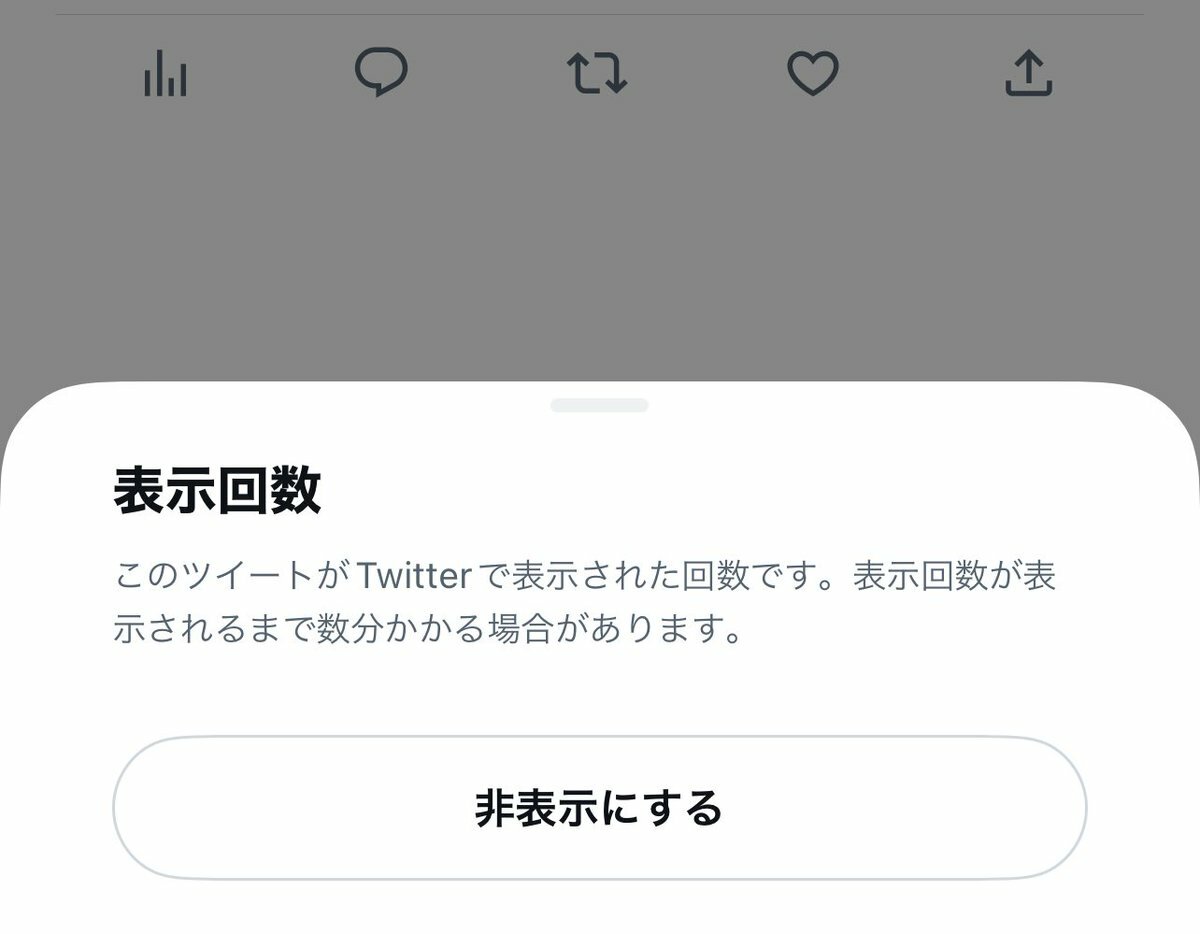Tap the 非表示にする button

coord(598,808)
